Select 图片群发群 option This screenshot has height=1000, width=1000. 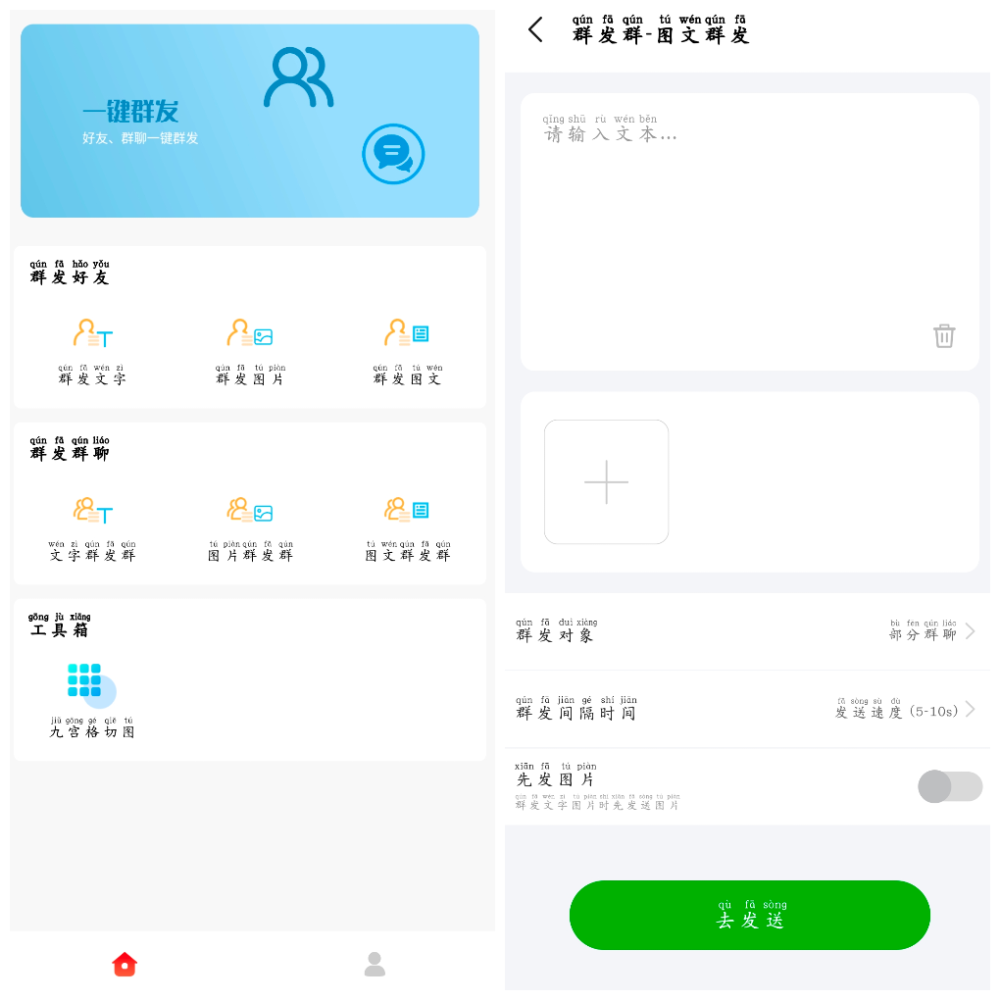coord(250,527)
